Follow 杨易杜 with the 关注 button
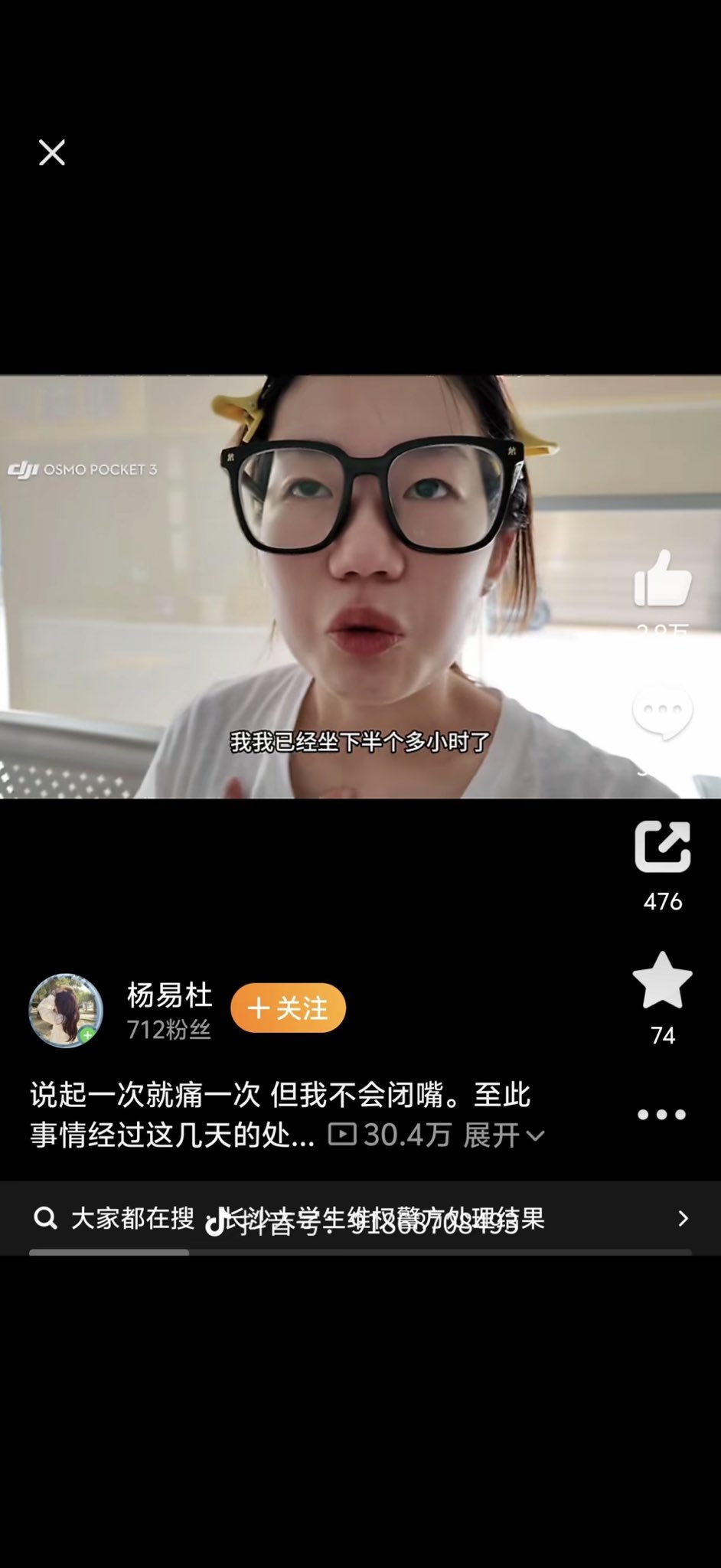The width and height of the screenshot is (721, 1568). tap(288, 1008)
